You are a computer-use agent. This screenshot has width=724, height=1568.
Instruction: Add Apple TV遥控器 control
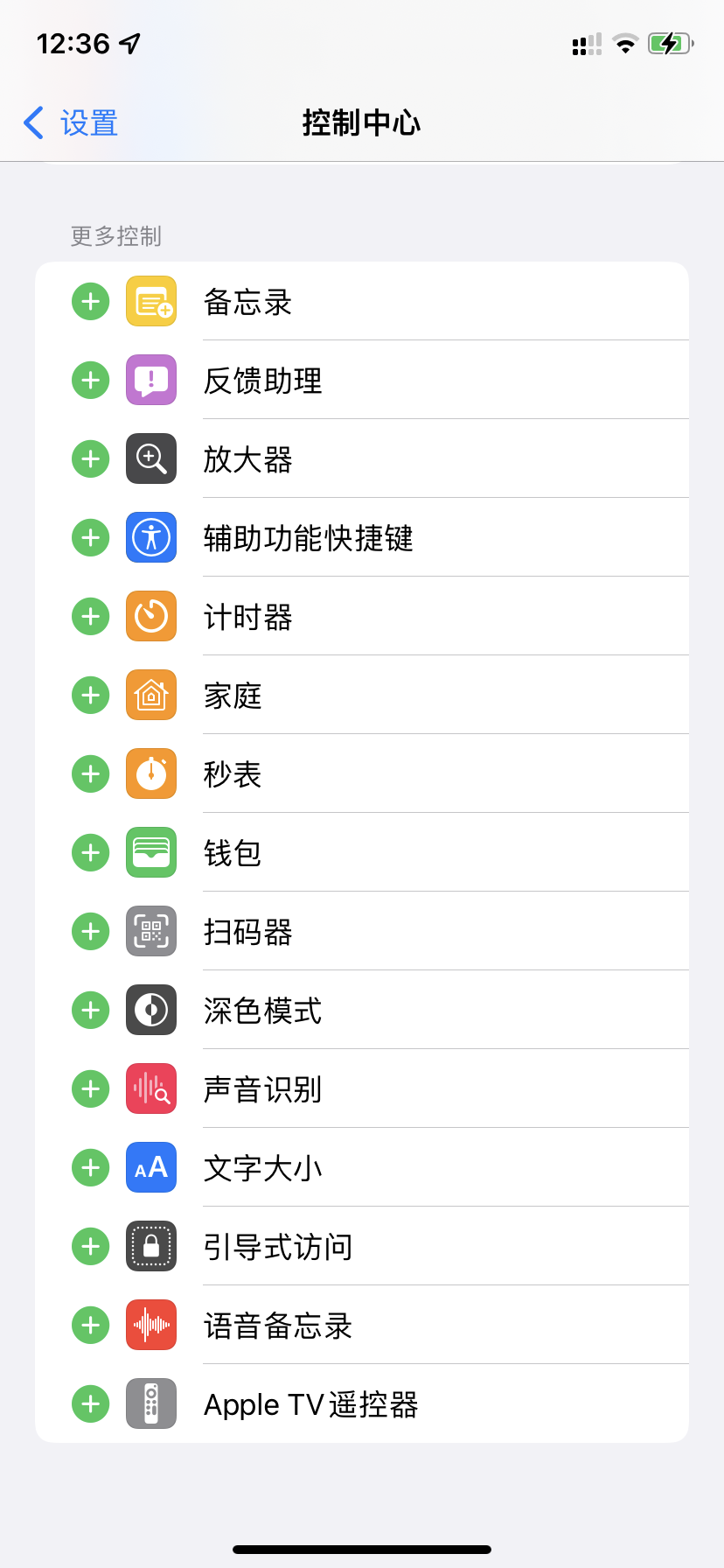(x=90, y=1404)
